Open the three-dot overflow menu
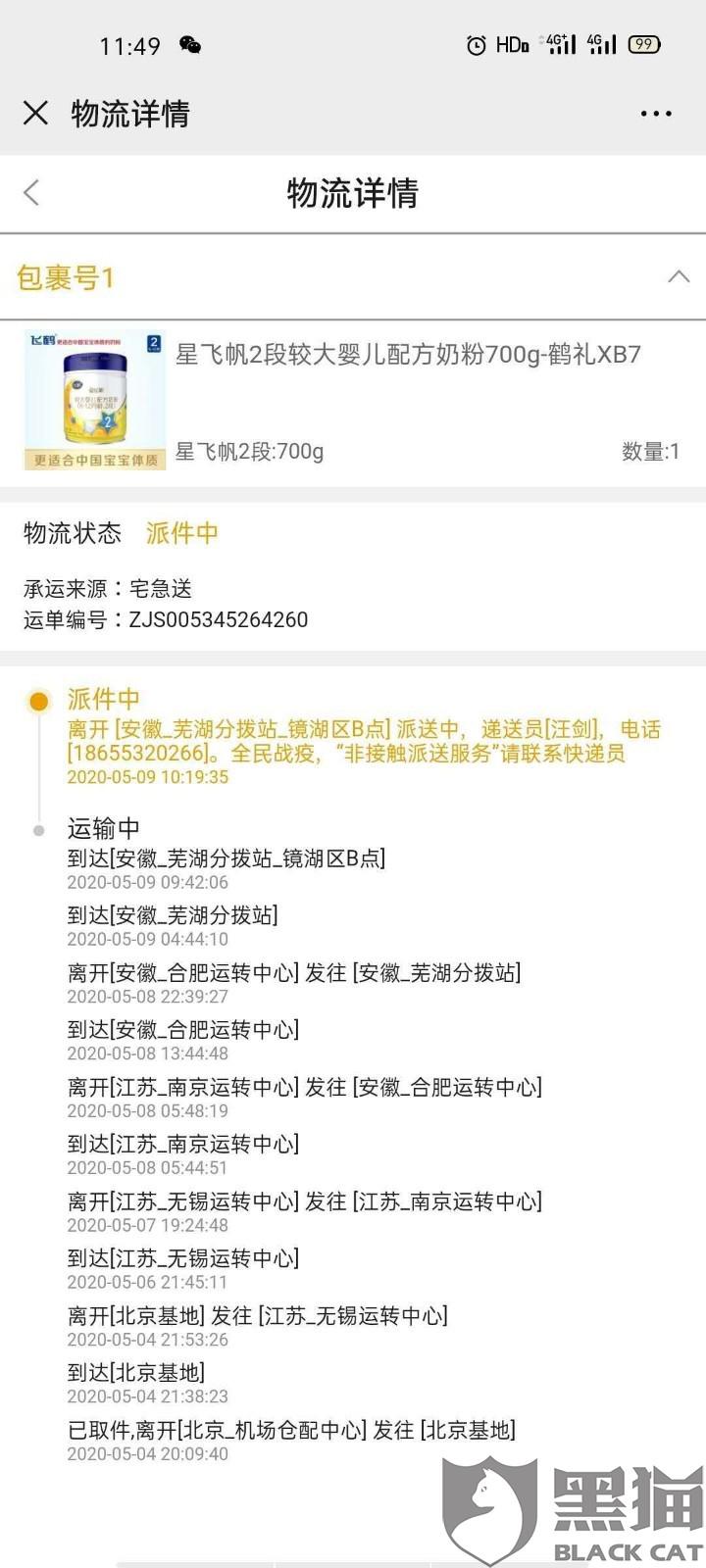The height and width of the screenshot is (1568, 706). (x=656, y=114)
